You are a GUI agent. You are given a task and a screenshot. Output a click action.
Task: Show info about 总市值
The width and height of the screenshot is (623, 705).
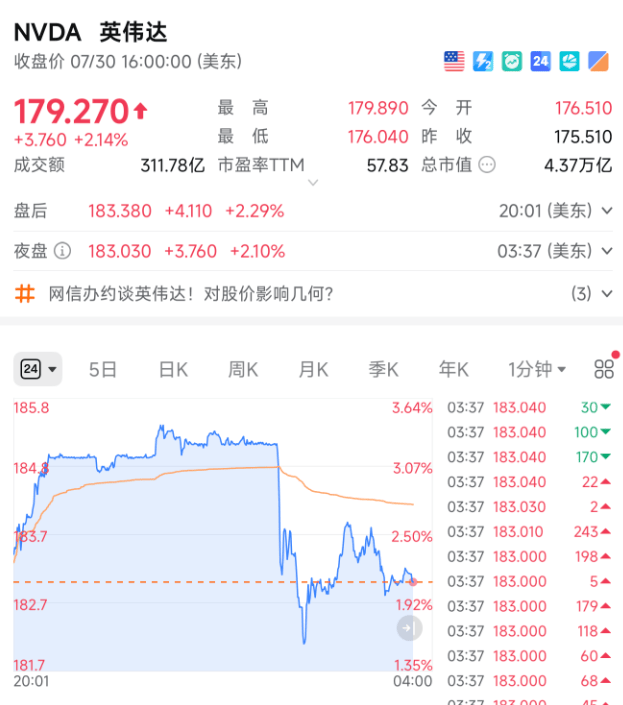[x=487, y=165]
